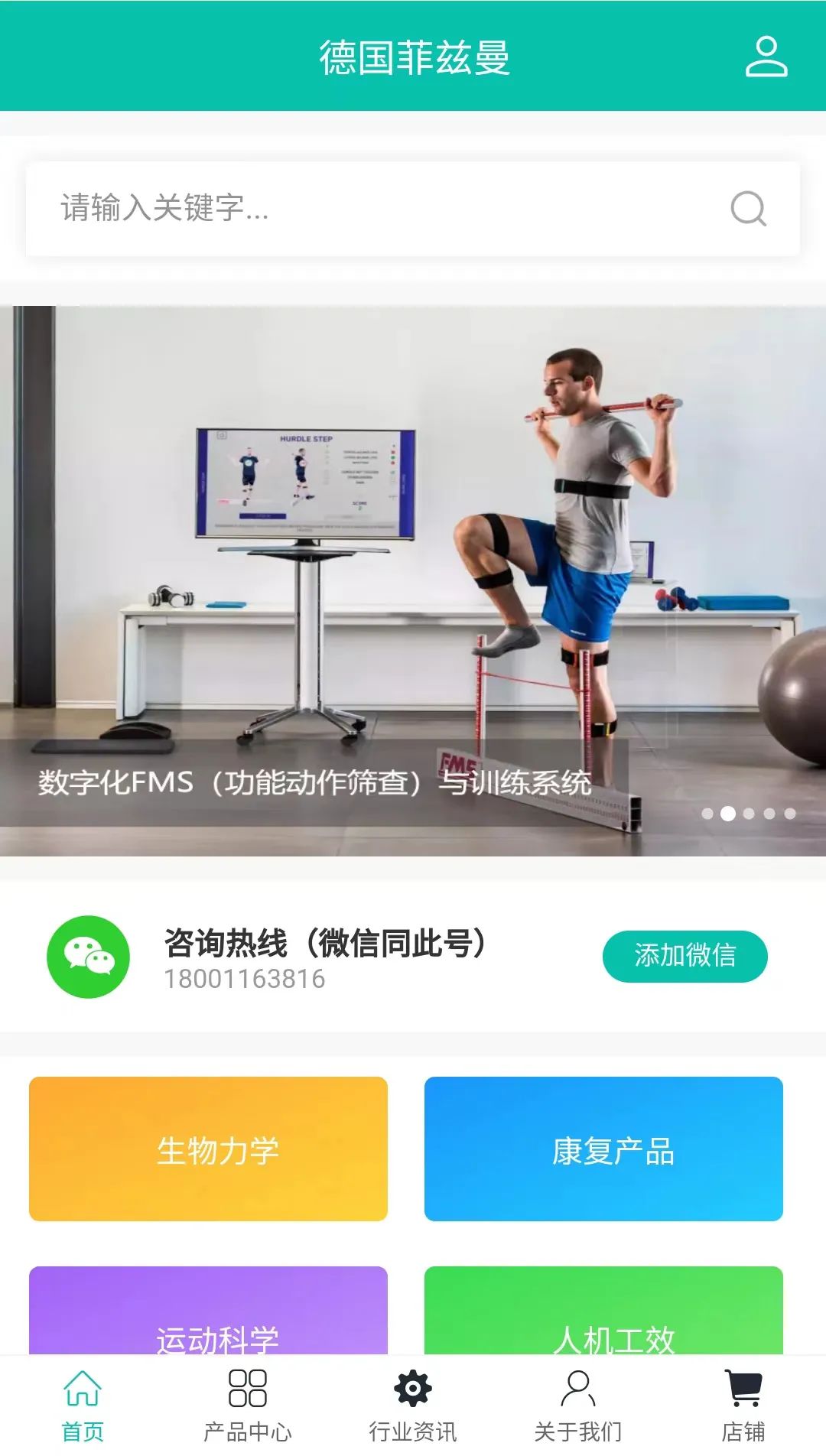Open the 康复产品 category
826x1456 pixels.
tap(603, 1149)
